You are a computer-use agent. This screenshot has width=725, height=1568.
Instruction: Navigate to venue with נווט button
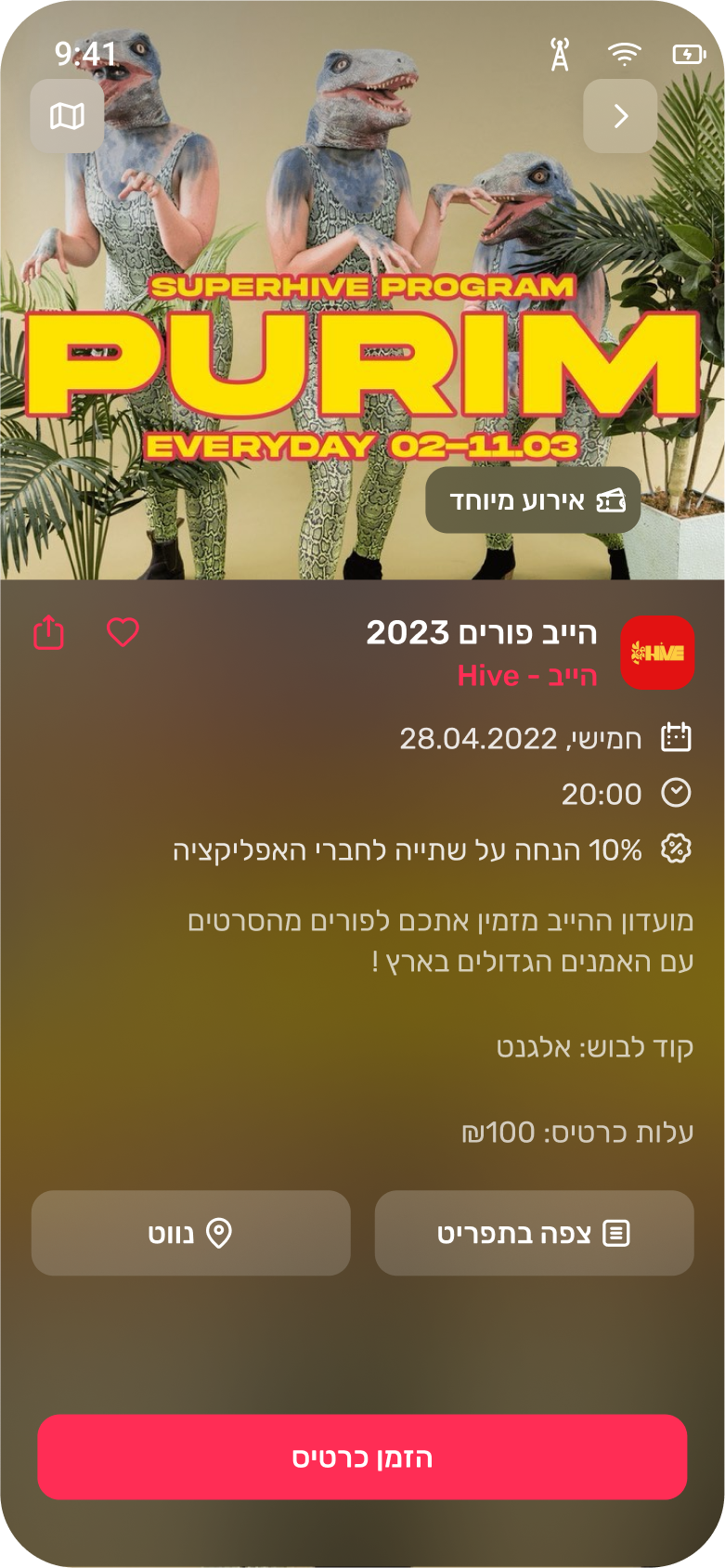click(x=190, y=1233)
